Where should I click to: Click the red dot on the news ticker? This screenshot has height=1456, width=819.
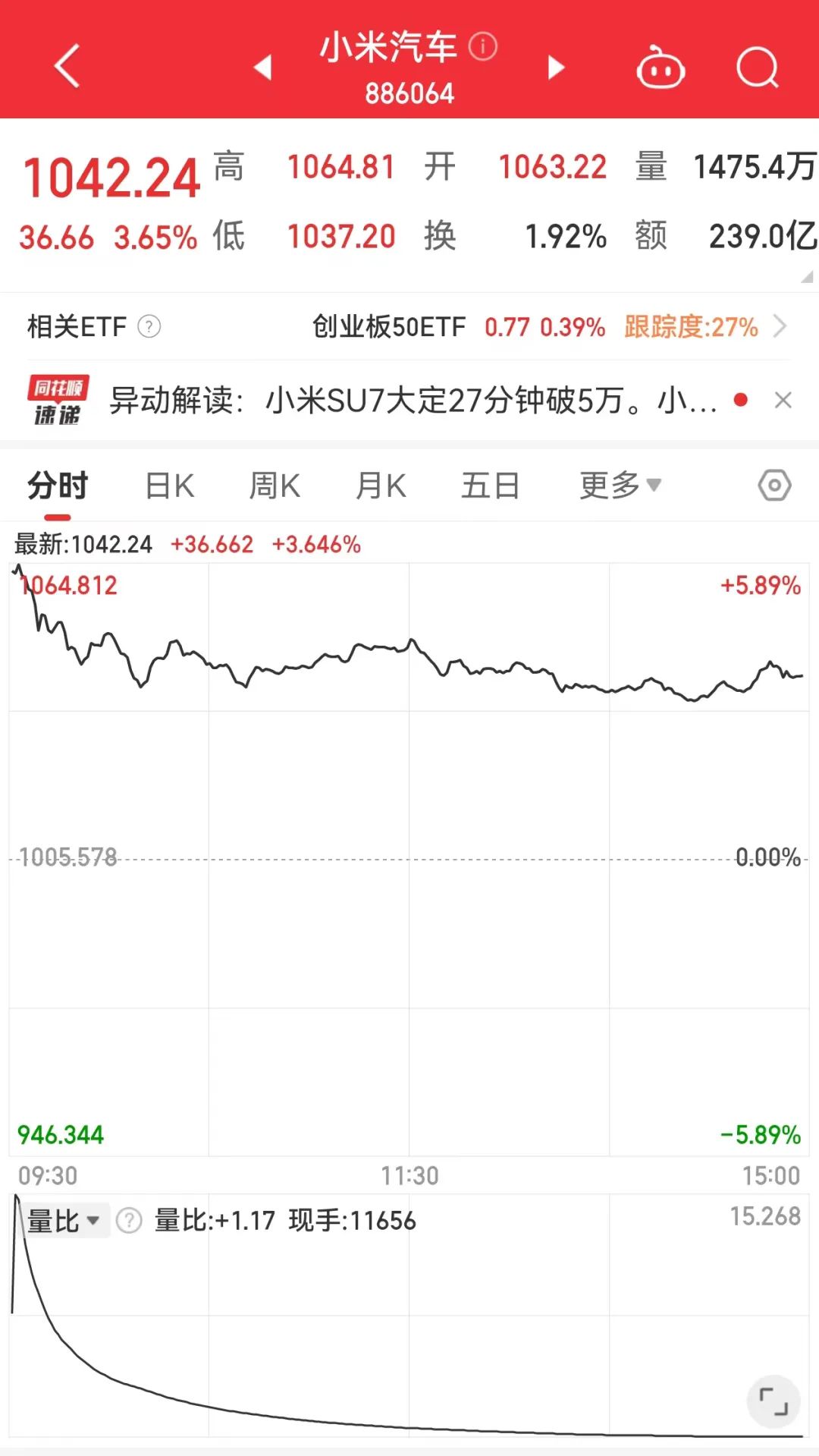(741, 398)
